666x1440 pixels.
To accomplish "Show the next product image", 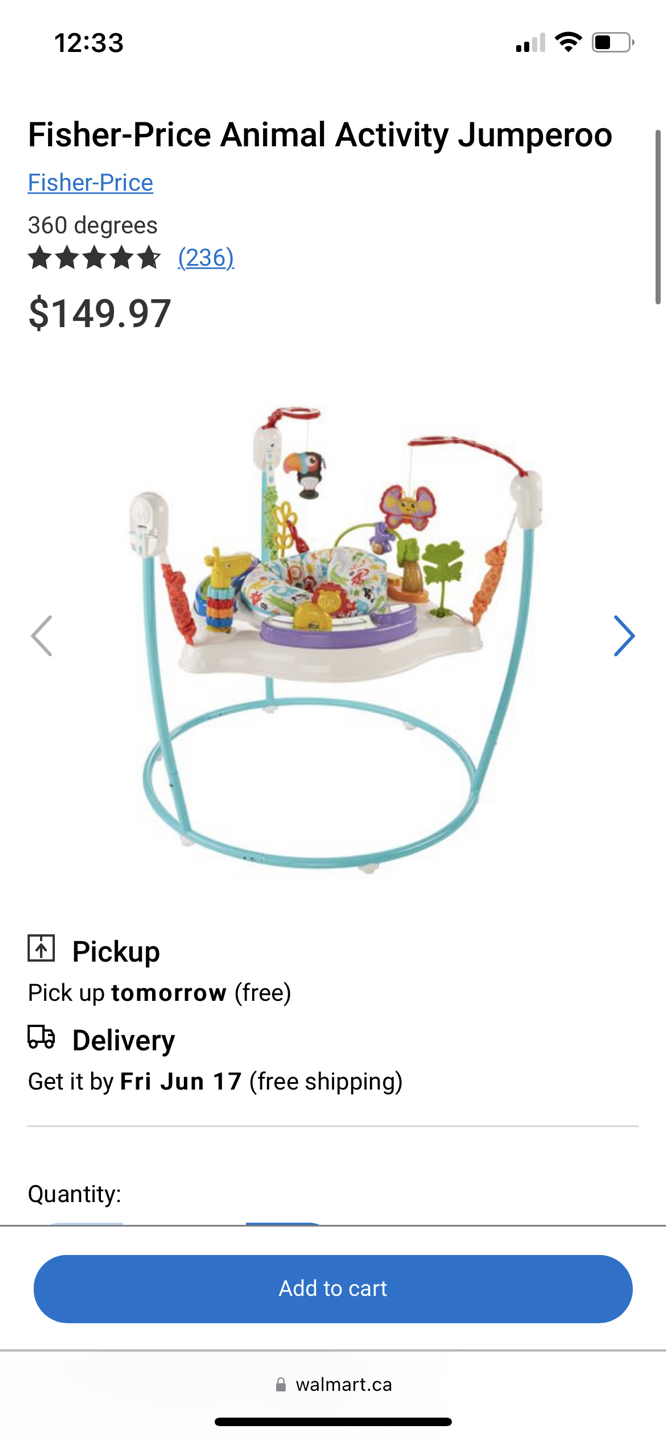I will [624, 636].
